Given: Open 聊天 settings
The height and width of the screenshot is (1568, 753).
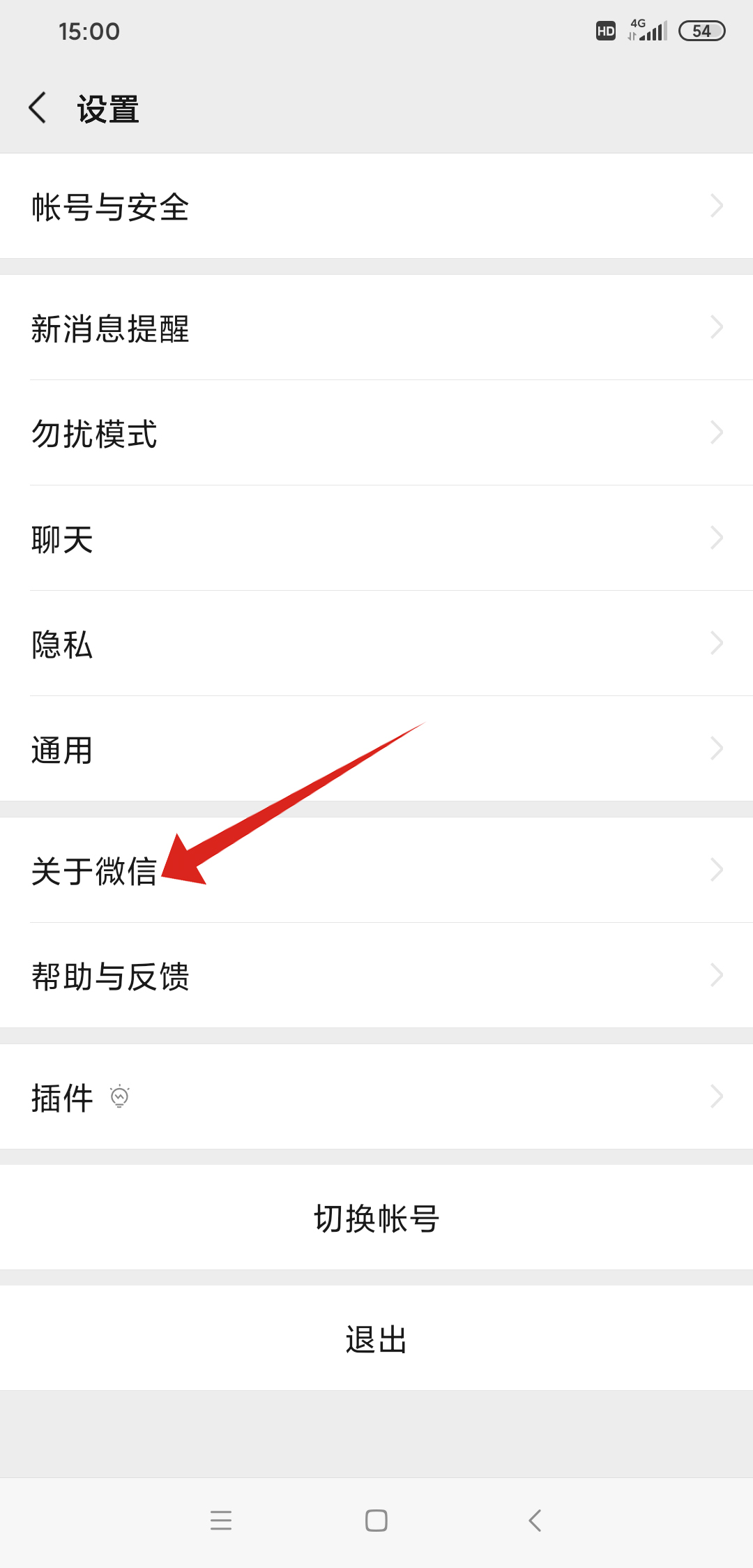Looking at the screenshot, I should click(x=376, y=538).
